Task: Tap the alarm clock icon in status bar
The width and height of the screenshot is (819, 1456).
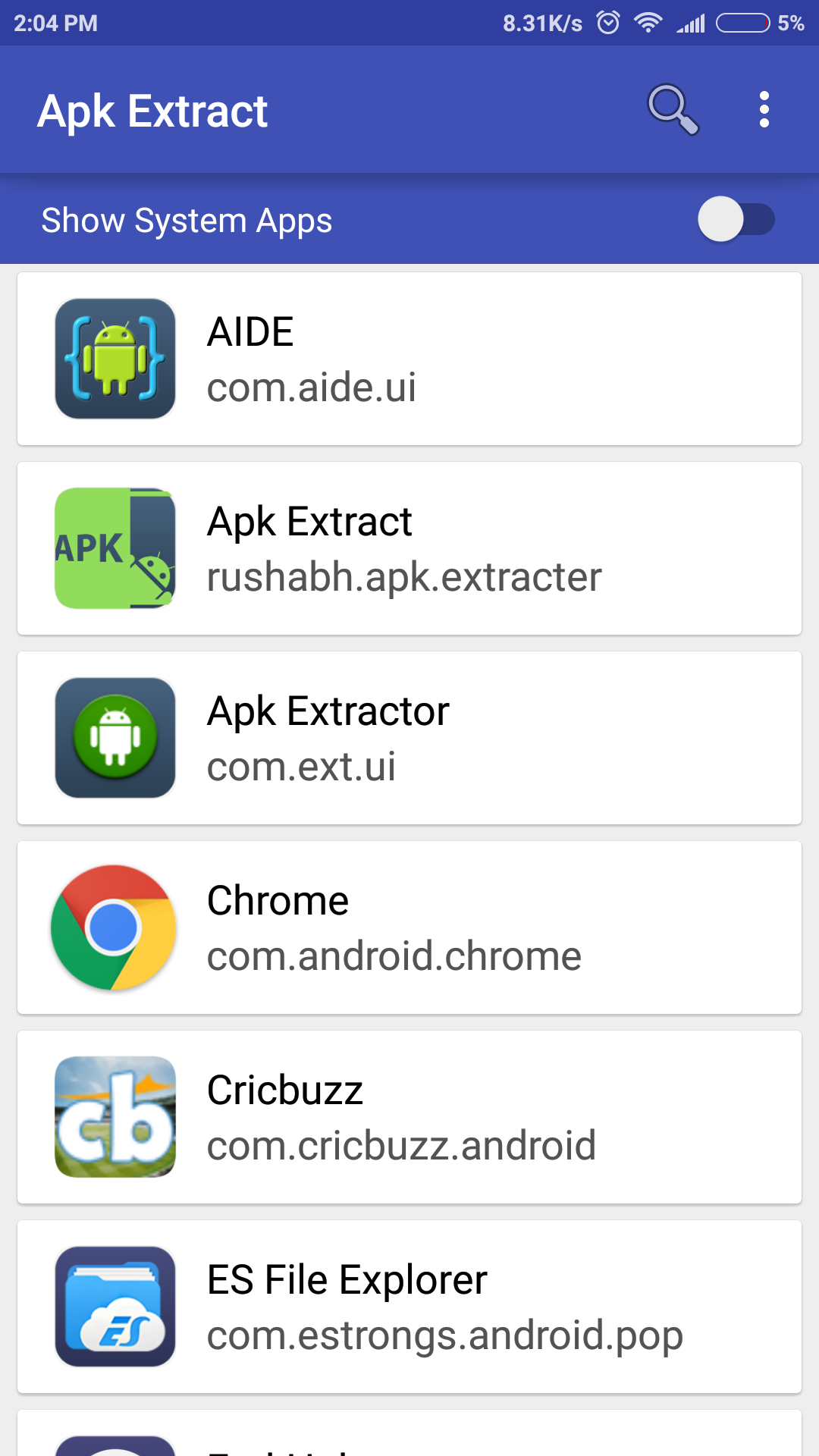Action: [607, 23]
